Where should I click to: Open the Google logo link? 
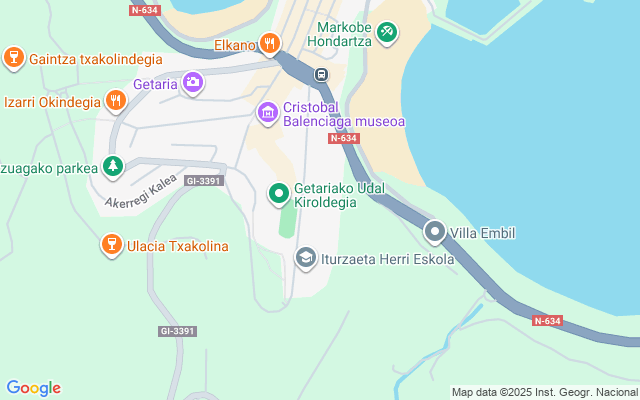point(34,388)
